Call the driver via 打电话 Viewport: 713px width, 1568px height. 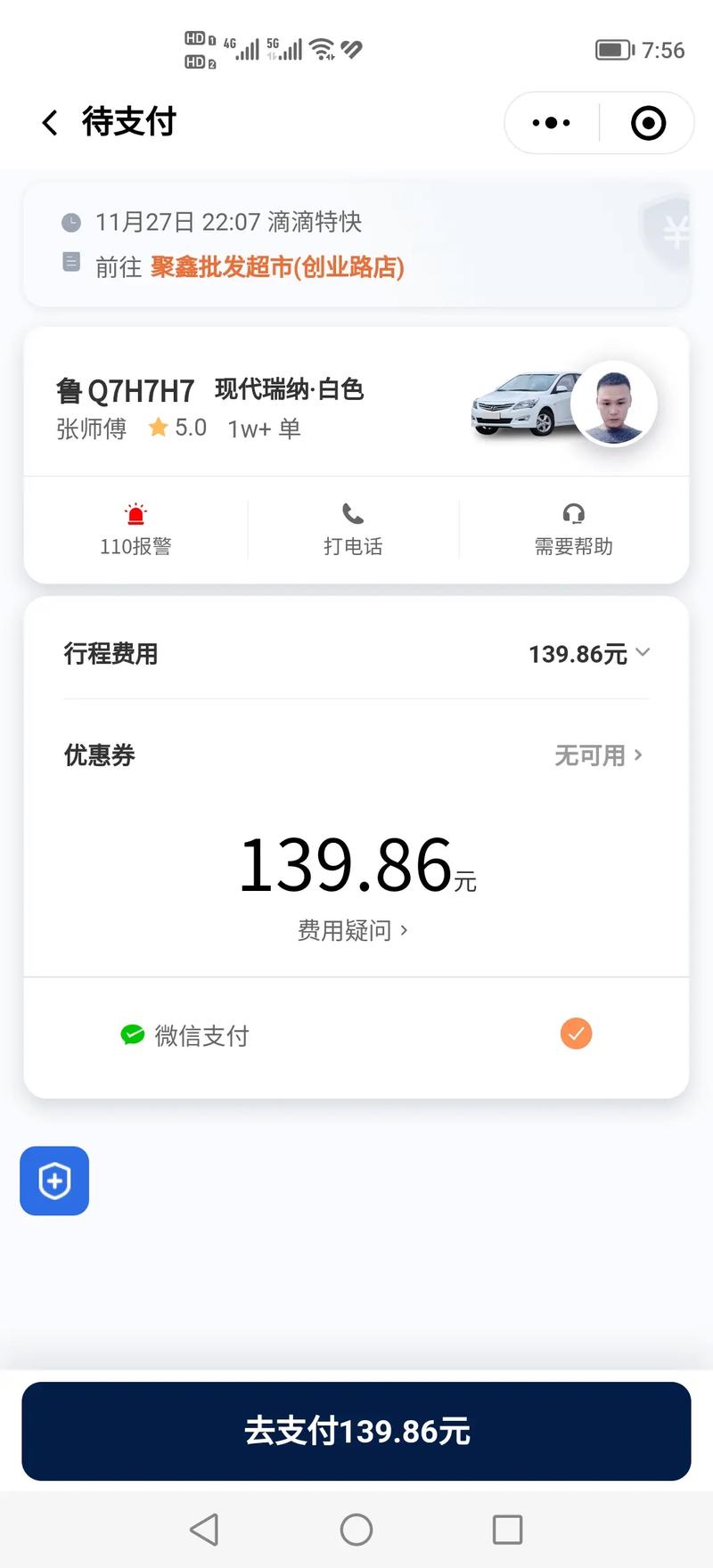point(353,530)
